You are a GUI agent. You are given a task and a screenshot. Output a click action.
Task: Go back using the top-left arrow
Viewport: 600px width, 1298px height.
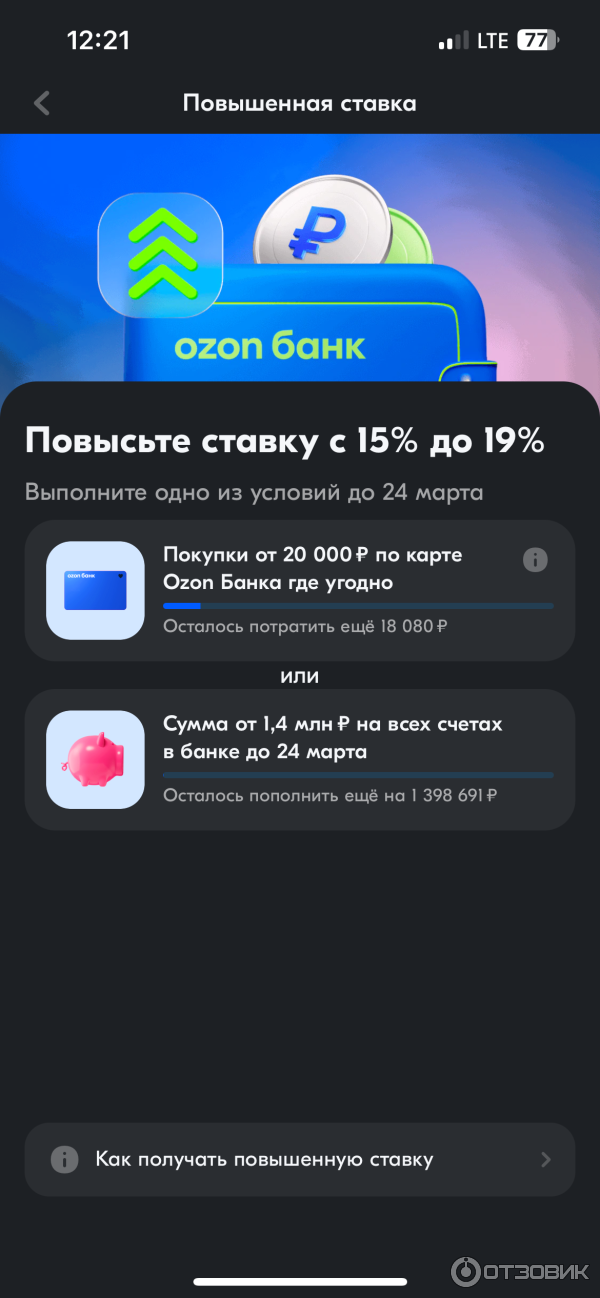(42, 103)
